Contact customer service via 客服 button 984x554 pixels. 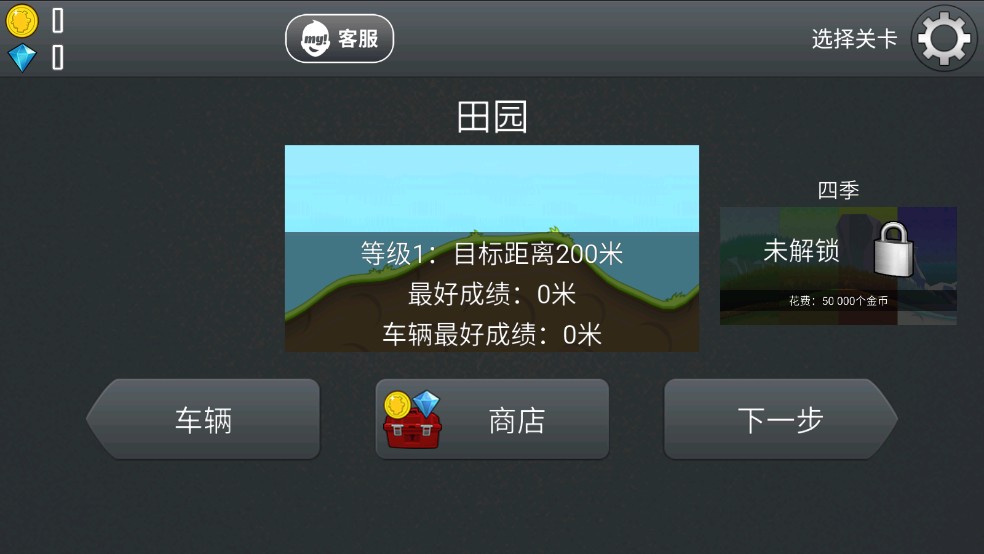click(340, 39)
